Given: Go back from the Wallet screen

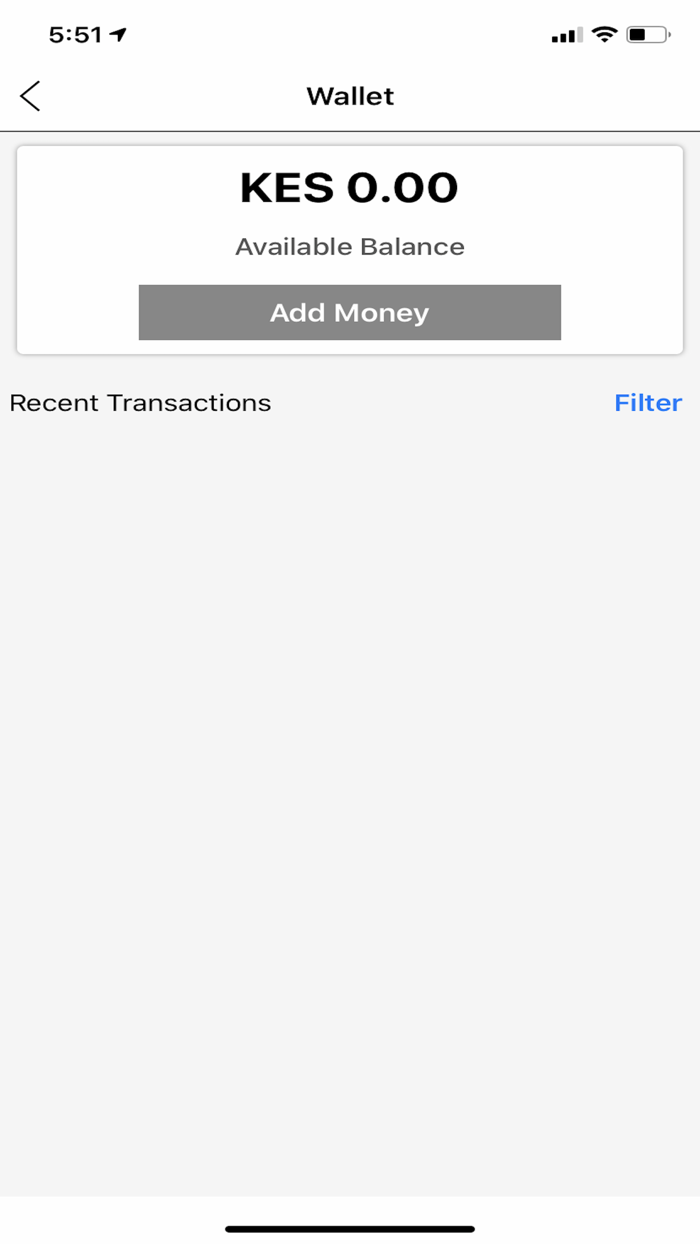Looking at the screenshot, I should (x=30, y=96).
